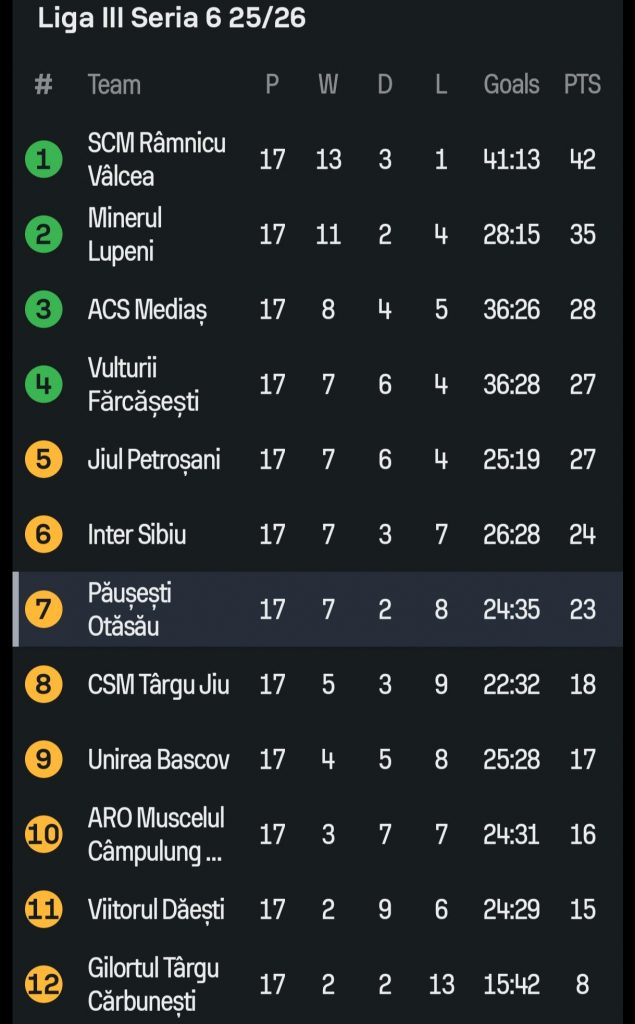Select the ACS Mediaș row

318,309
